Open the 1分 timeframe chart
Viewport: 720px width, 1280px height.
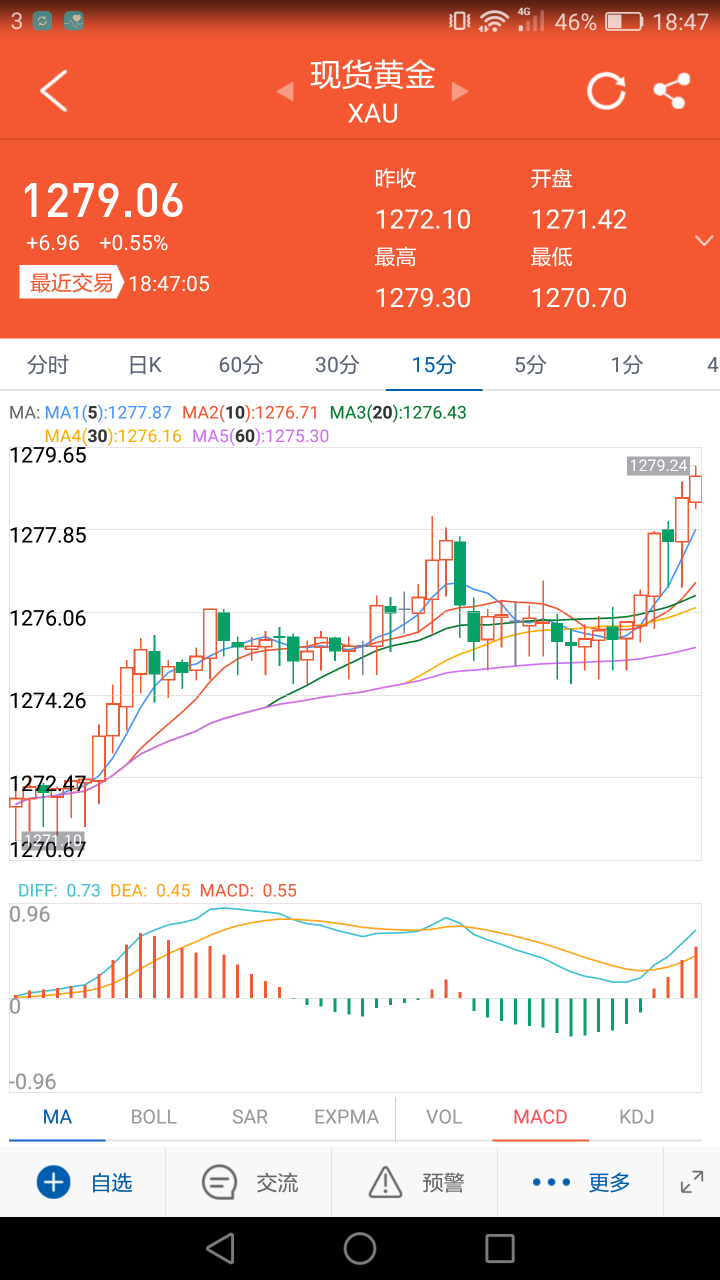[x=627, y=365]
